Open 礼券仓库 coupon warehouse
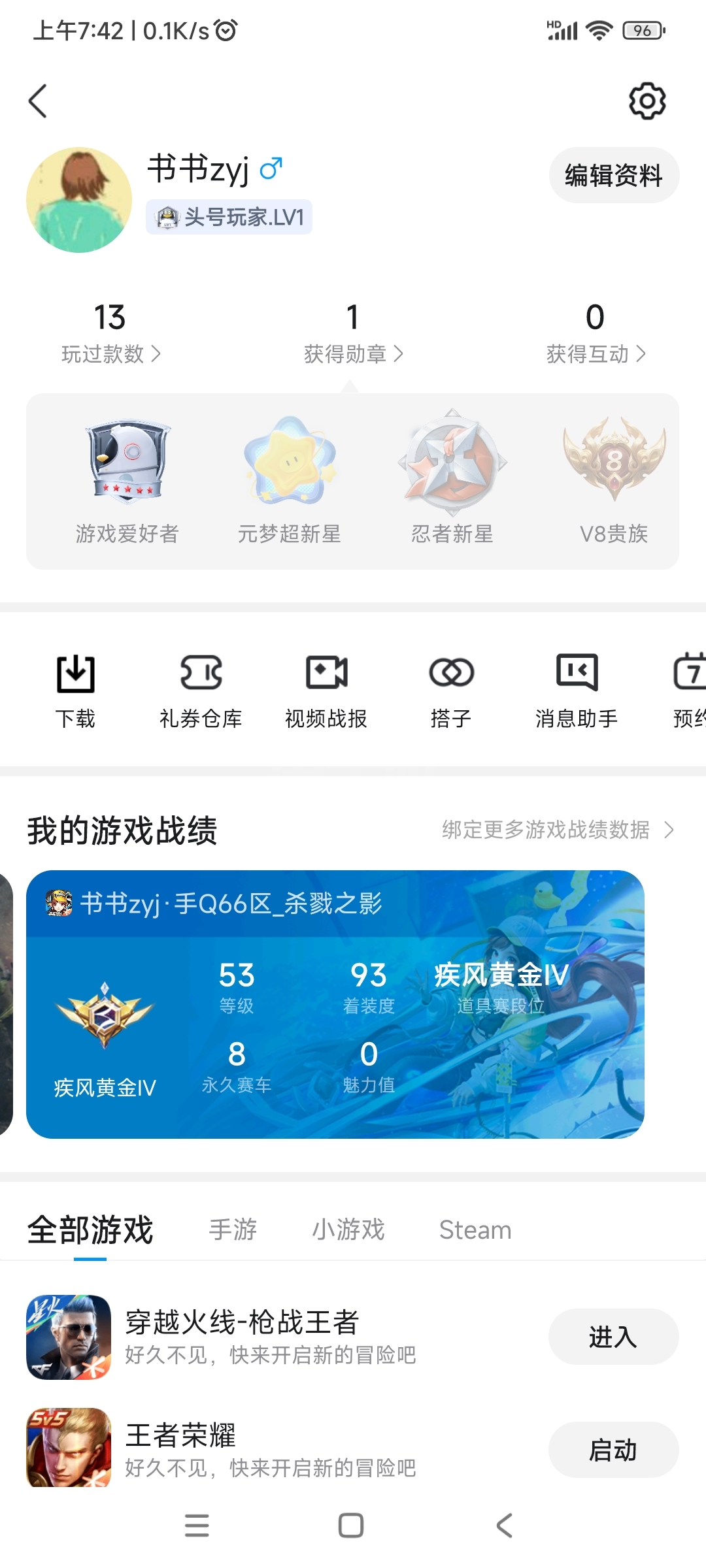The width and height of the screenshot is (706, 1568). point(201,690)
